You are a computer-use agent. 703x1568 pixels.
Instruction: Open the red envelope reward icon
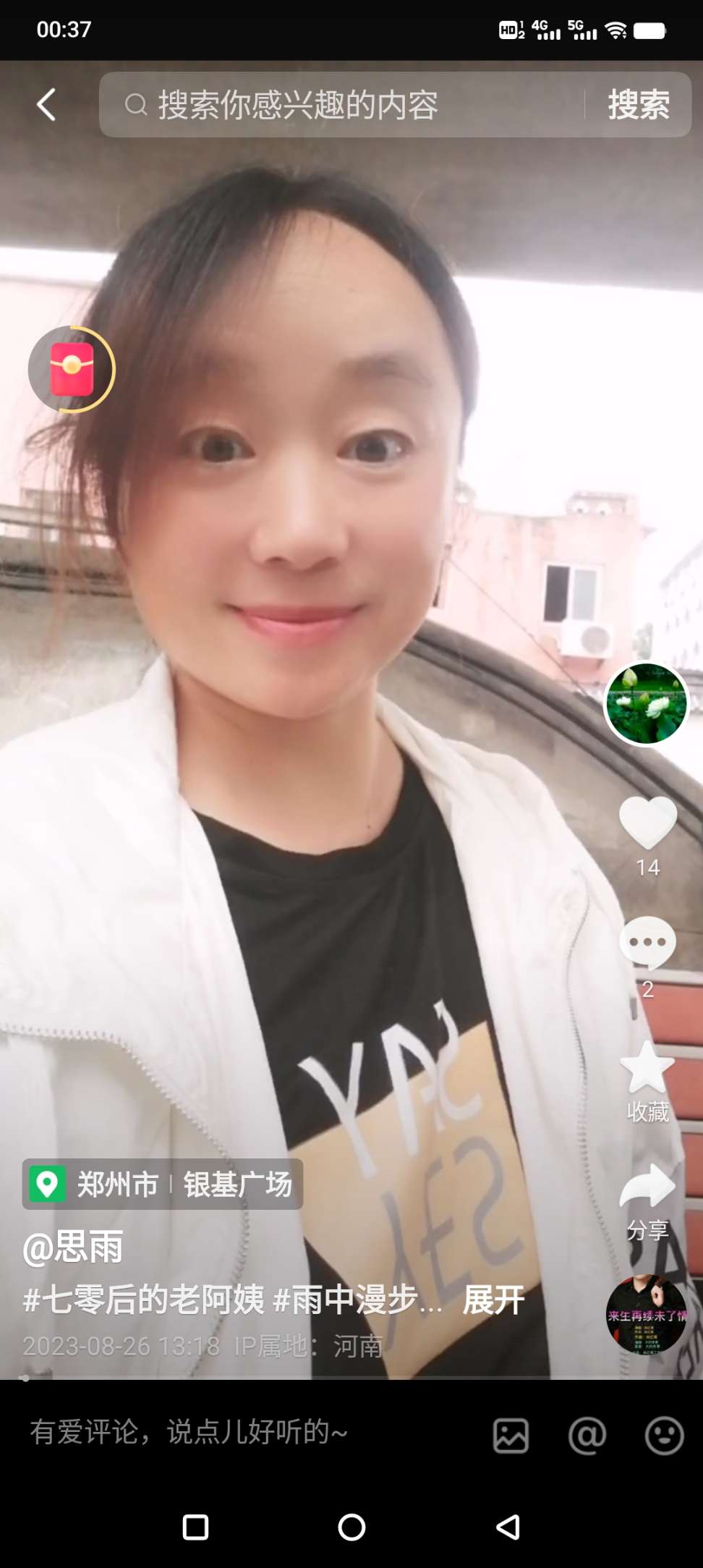[x=71, y=369]
